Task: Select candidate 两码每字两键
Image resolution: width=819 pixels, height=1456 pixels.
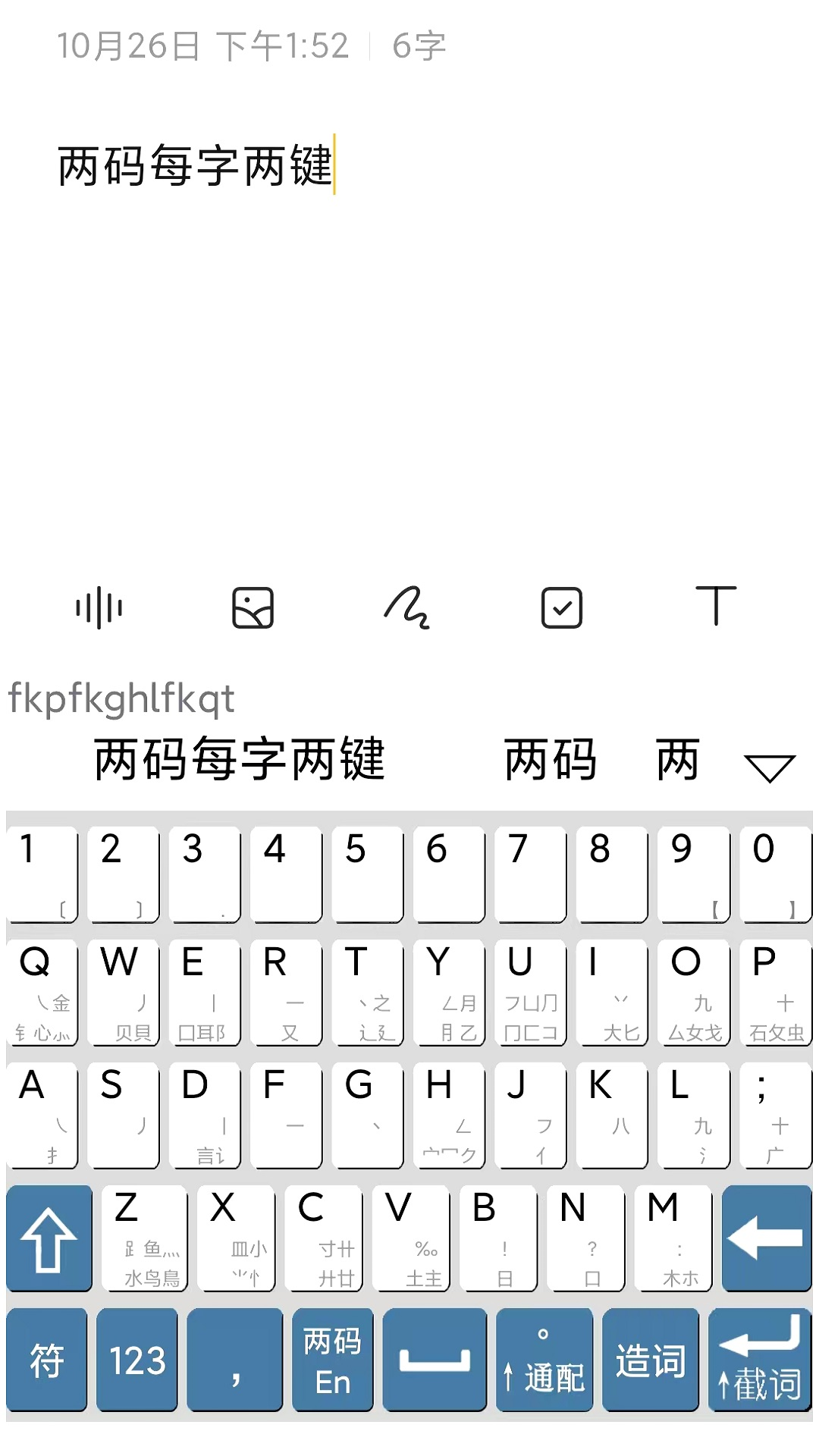Action: pos(240,759)
